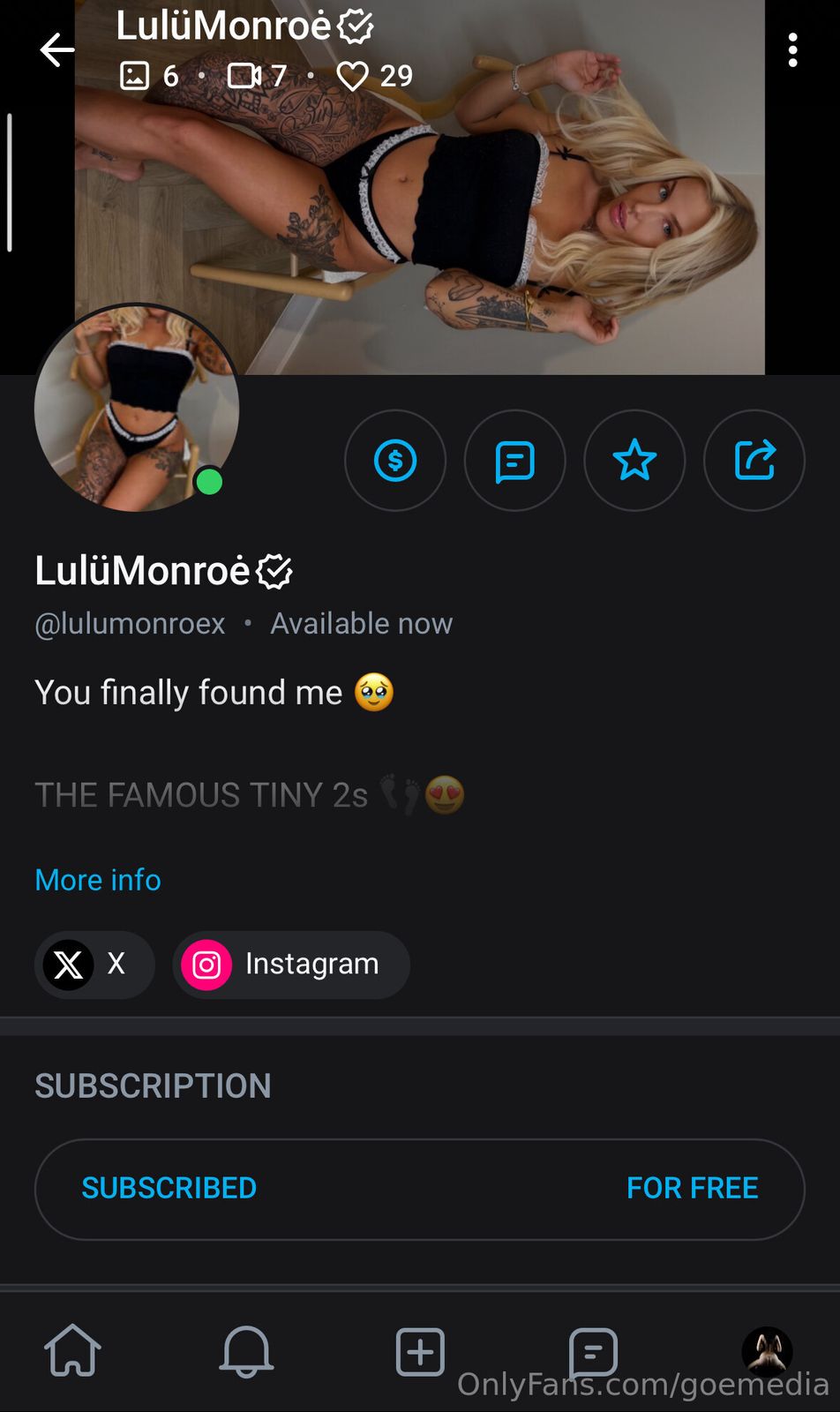The image size is (840, 1412).
Task: Open my profile avatar tab
Action: click(767, 1351)
